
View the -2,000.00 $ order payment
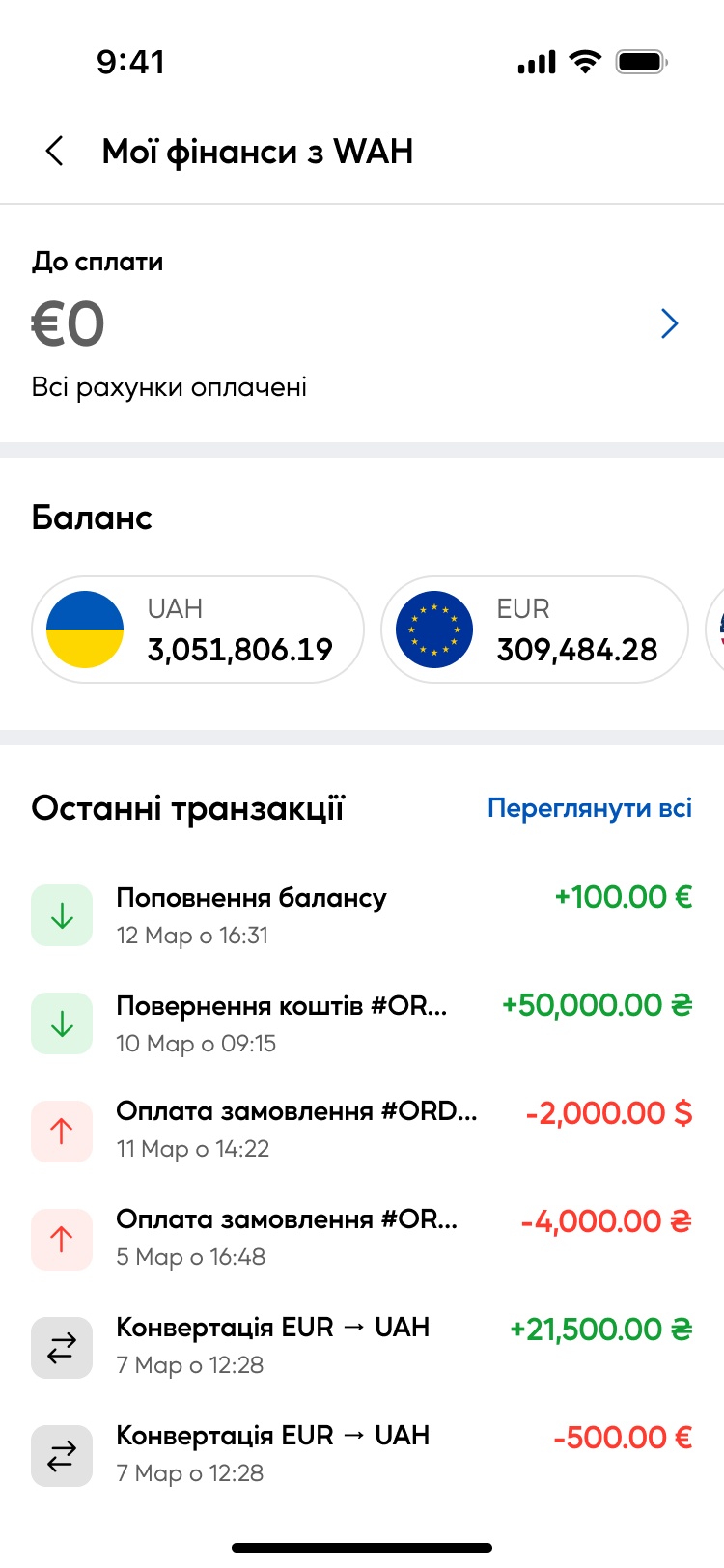[362, 1129]
